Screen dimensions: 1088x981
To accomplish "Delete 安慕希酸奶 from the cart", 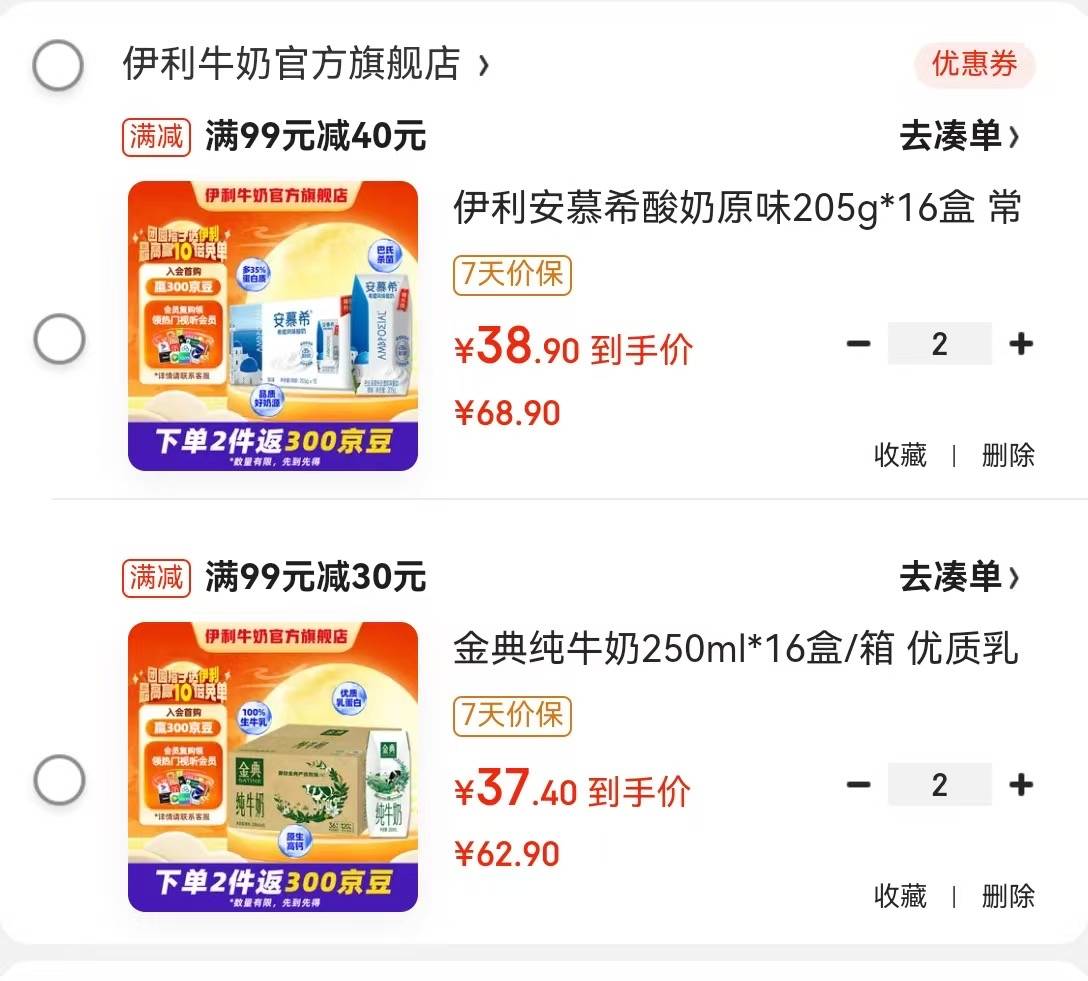I will 1007,456.
